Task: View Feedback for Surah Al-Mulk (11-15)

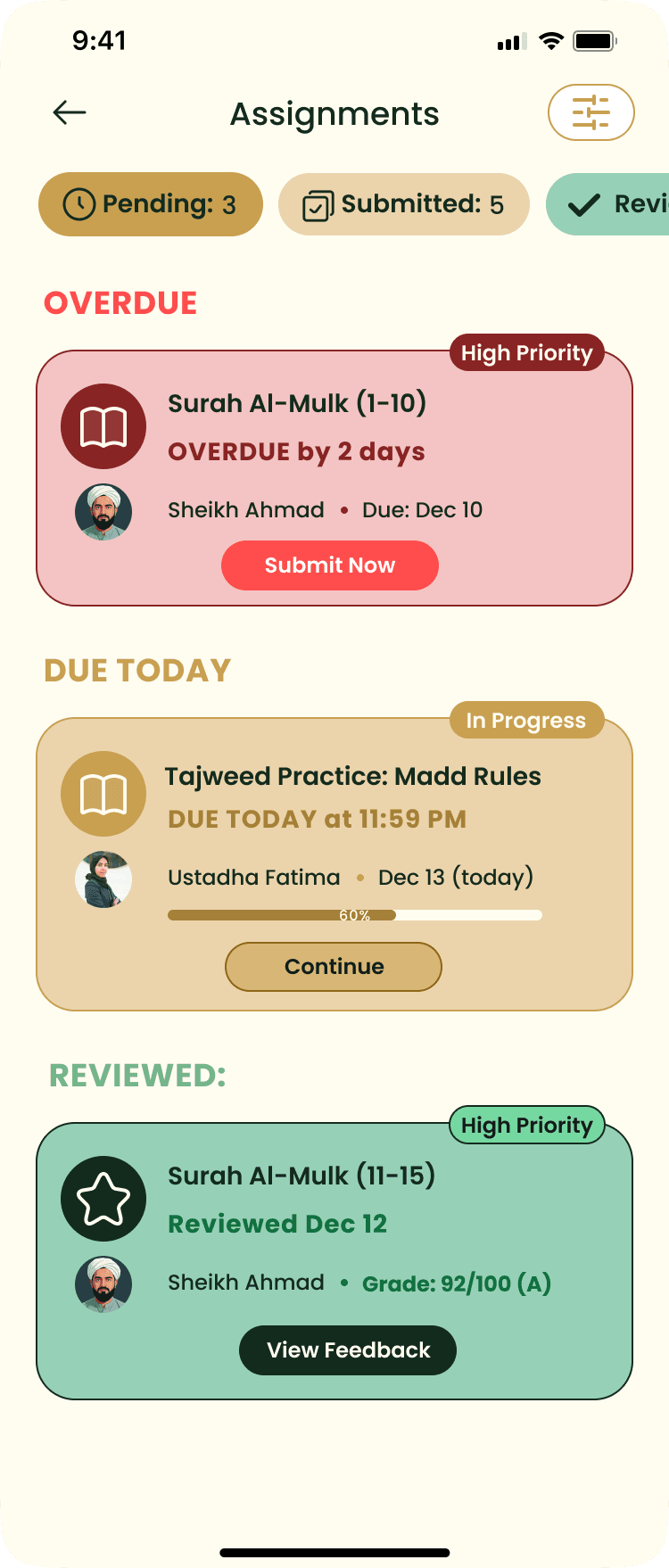Action: click(348, 1350)
